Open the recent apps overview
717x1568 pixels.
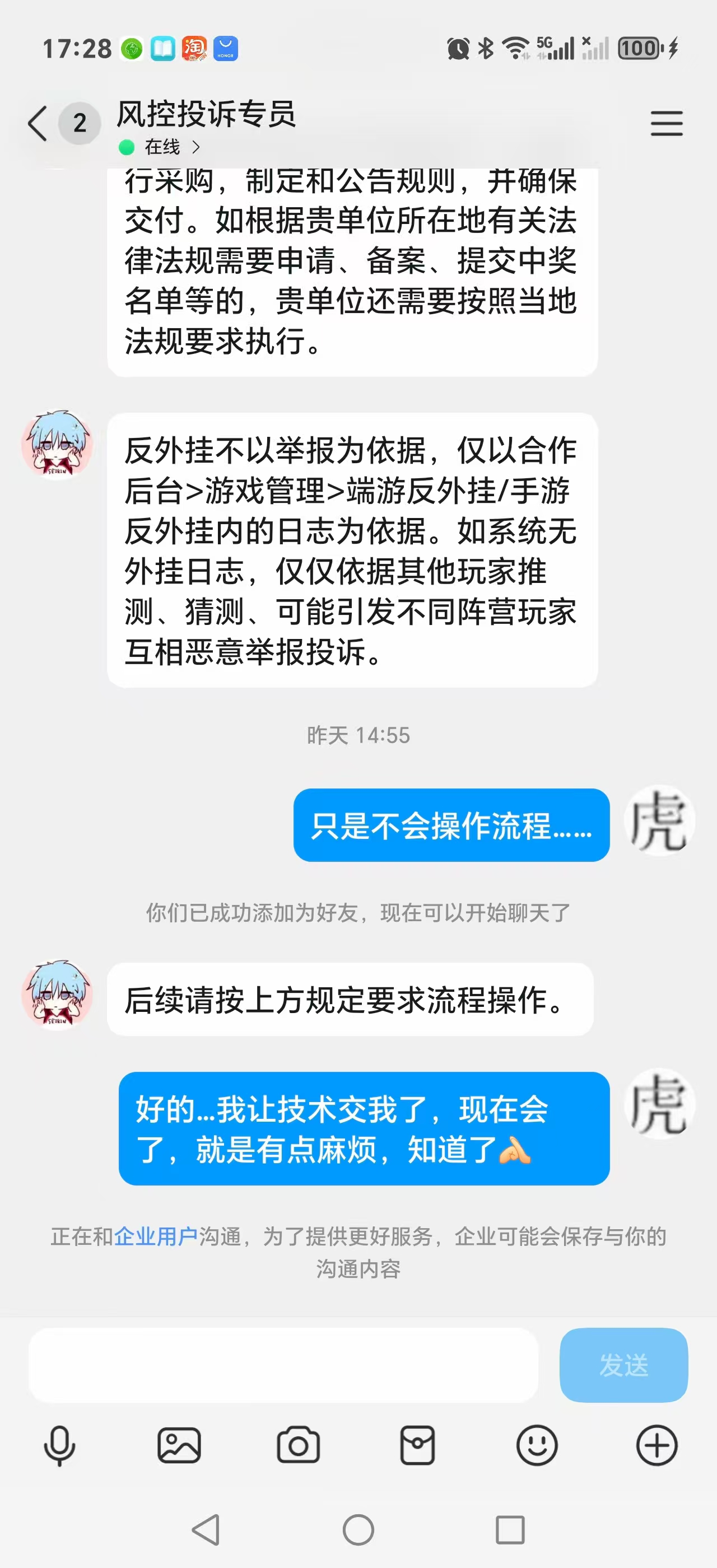pyautogui.click(x=510, y=1530)
